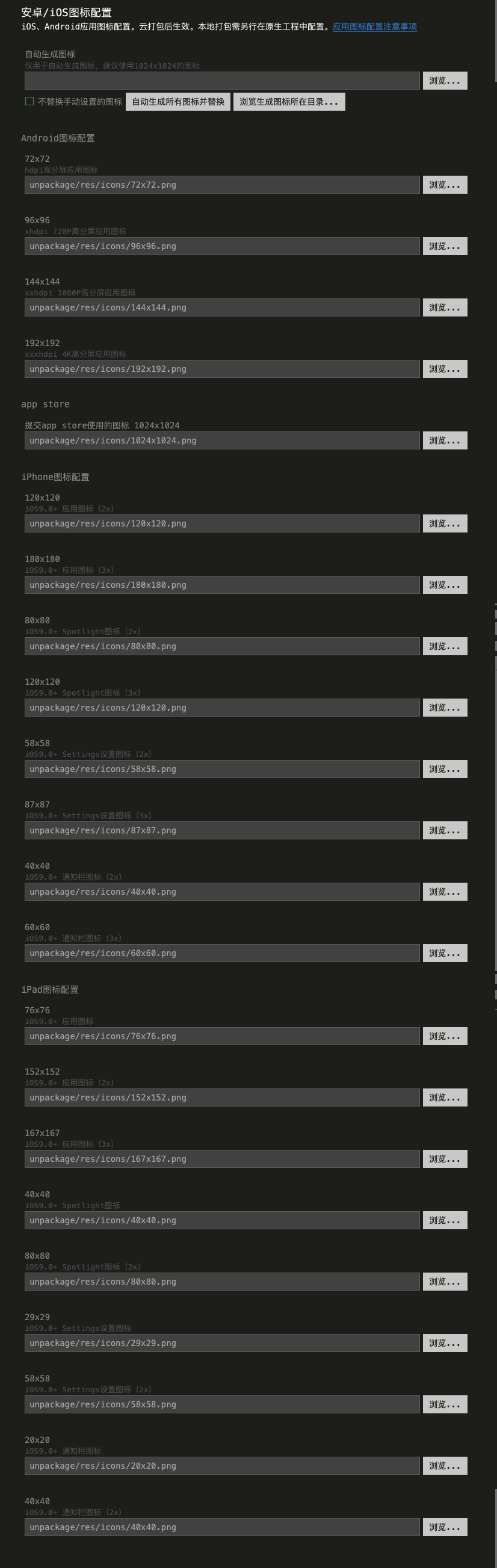Browse for the 167x167 iPad icon
Screen dimensions: 497x1568
coord(445,1159)
